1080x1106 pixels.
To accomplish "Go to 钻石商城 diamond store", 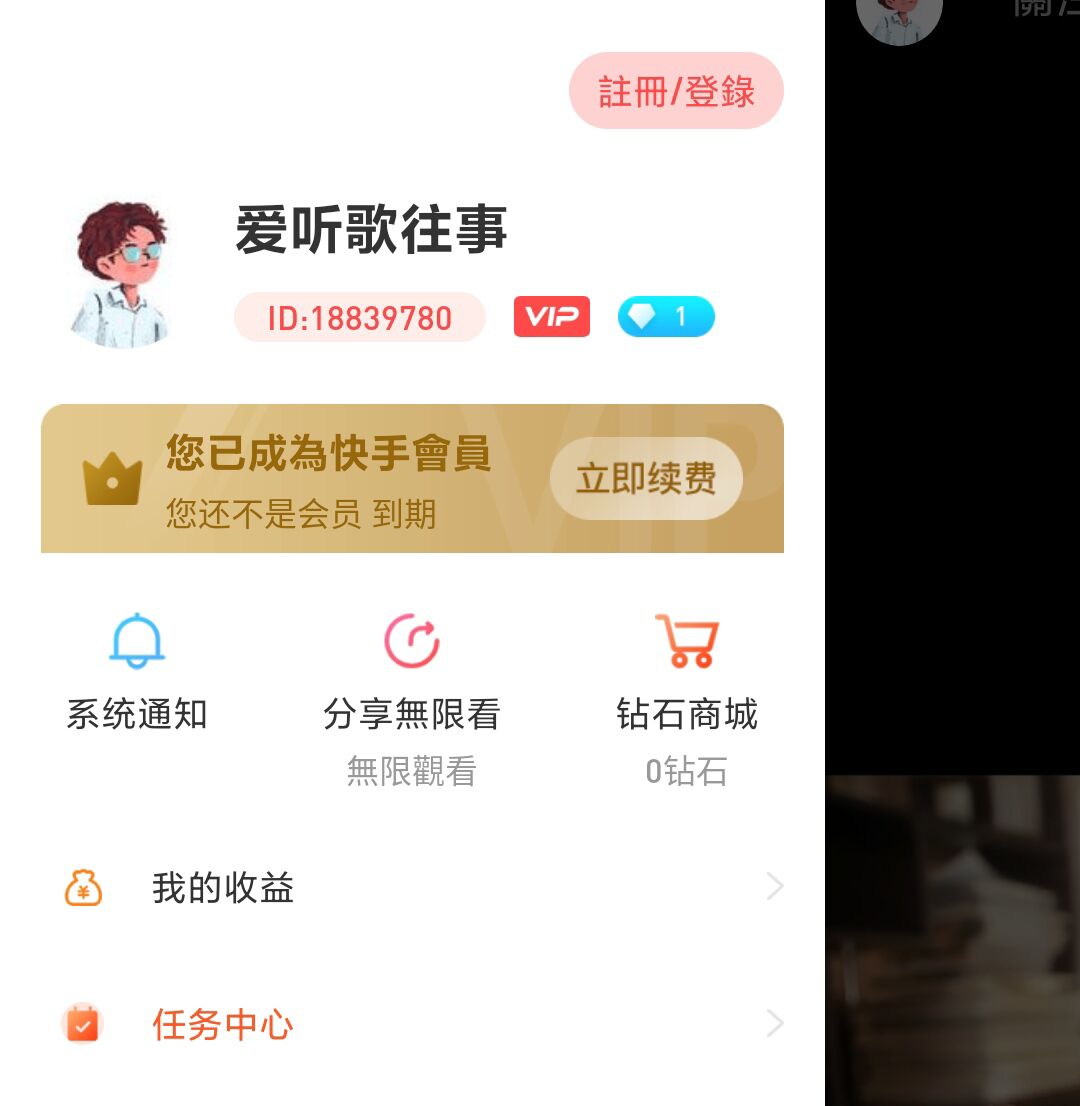I will coord(687,671).
